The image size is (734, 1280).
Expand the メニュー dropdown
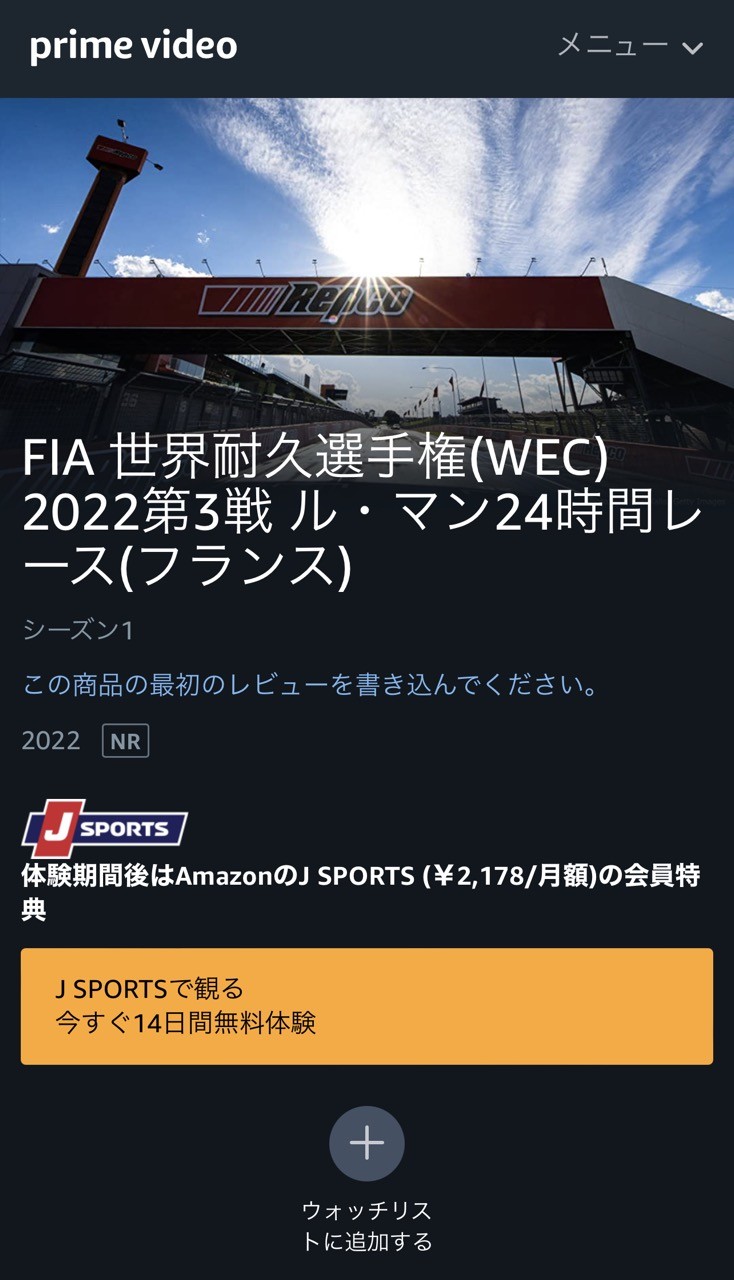630,46
